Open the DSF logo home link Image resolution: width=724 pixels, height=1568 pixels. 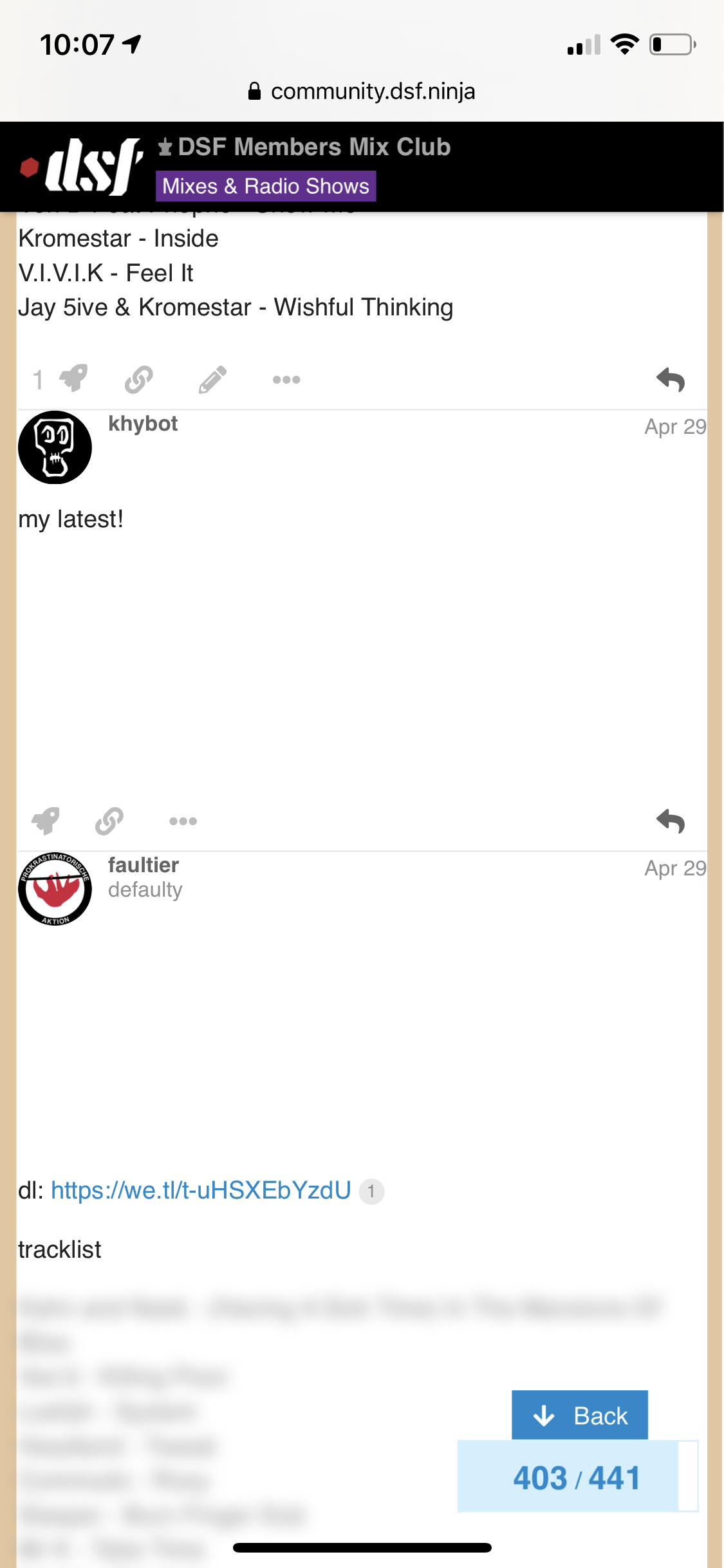pyautogui.click(x=82, y=166)
